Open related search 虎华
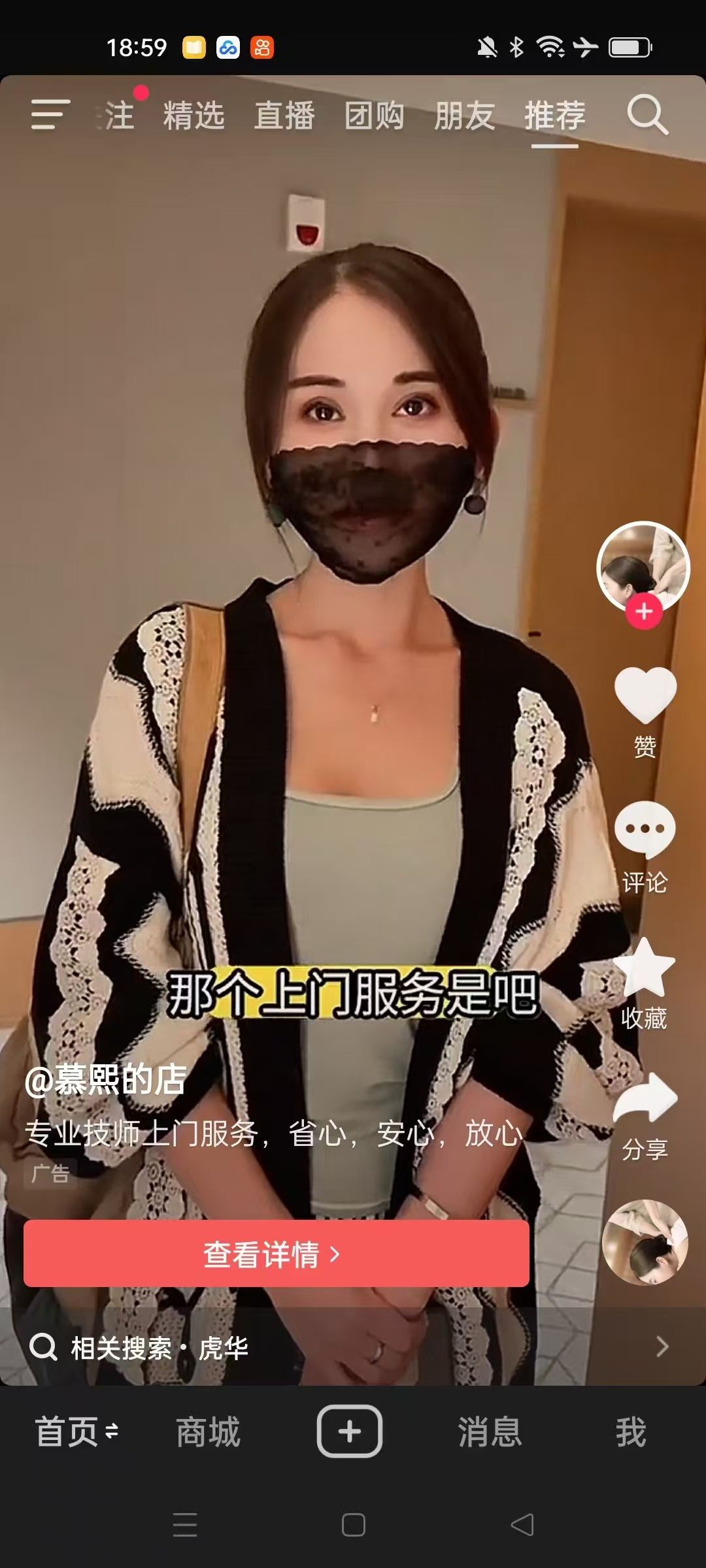 [222, 1347]
